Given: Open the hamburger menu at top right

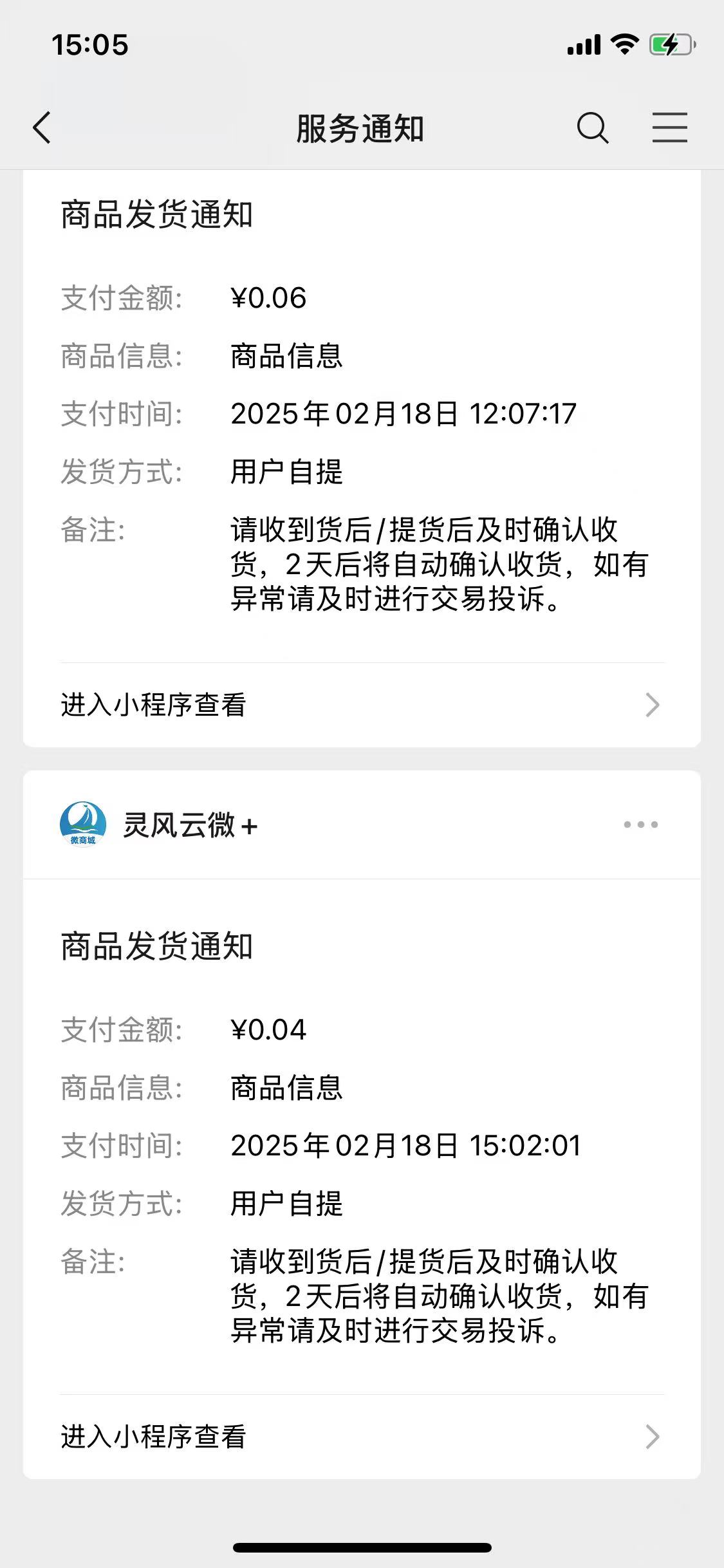Looking at the screenshot, I should click(669, 127).
